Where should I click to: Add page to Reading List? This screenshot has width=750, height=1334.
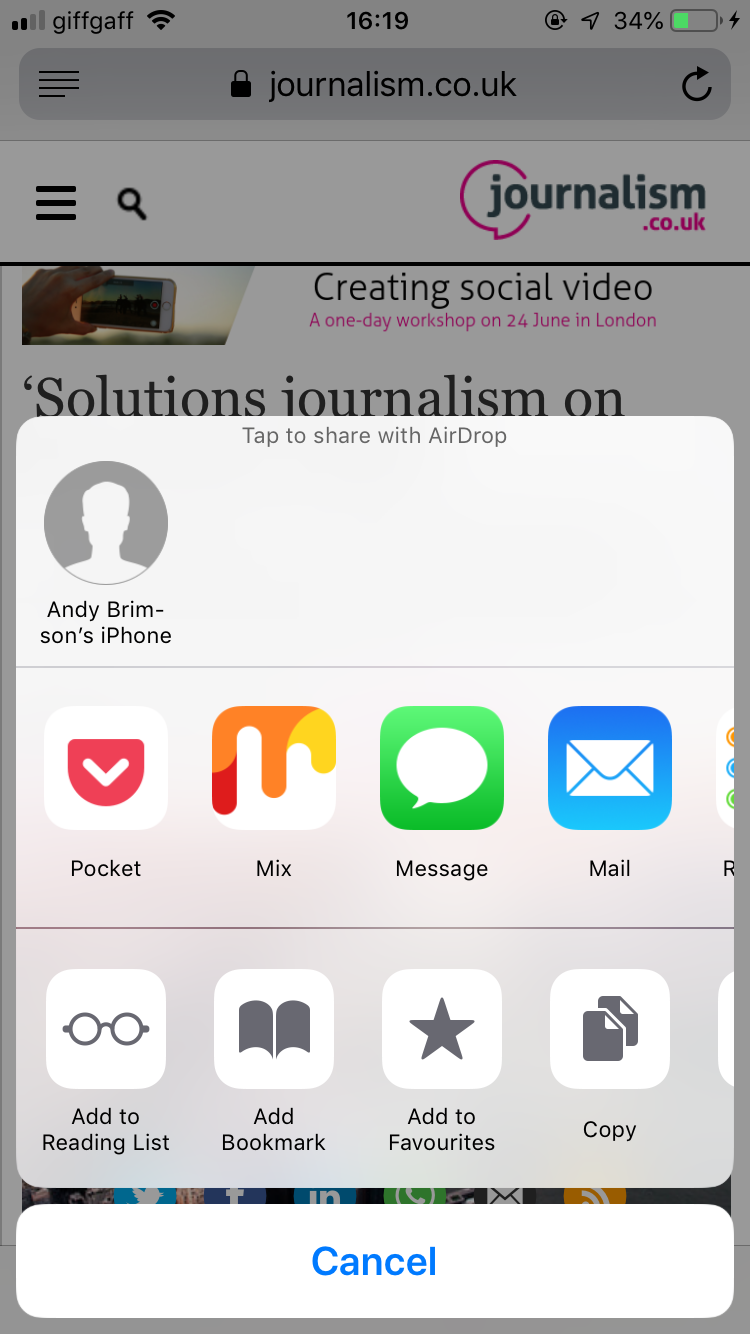106,1029
